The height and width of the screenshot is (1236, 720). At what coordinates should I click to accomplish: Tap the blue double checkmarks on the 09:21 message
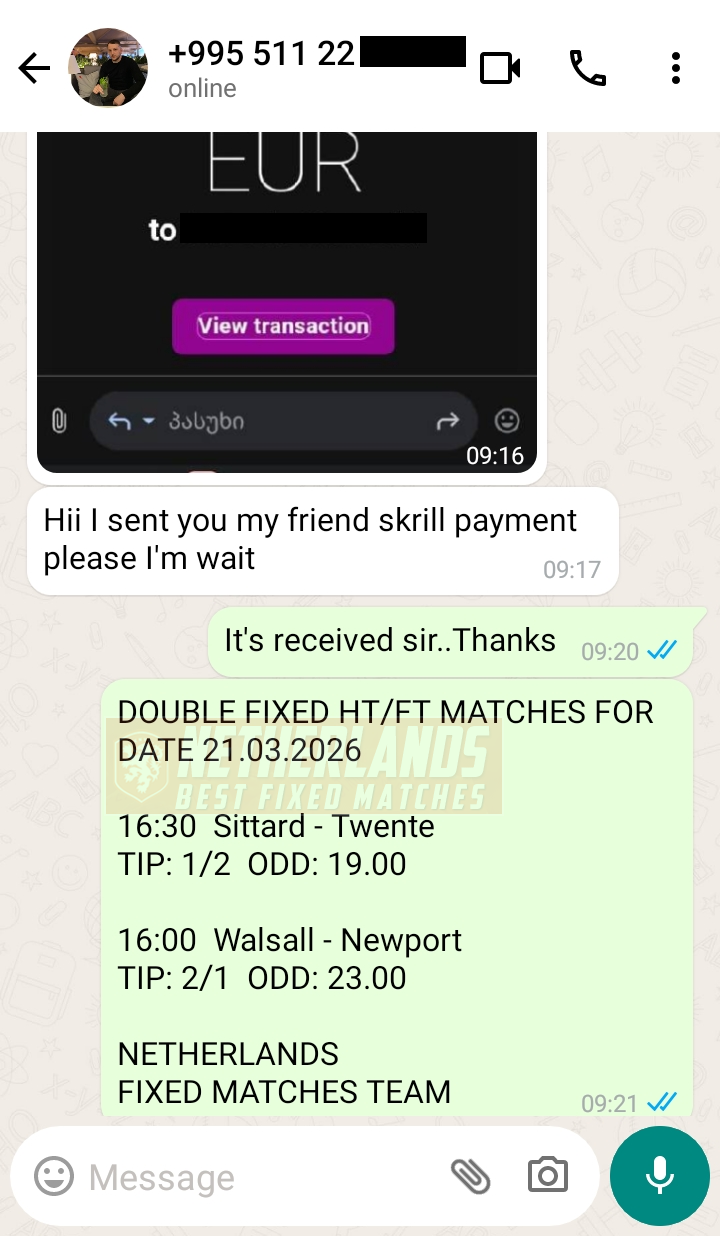click(x=660, y=1102)
